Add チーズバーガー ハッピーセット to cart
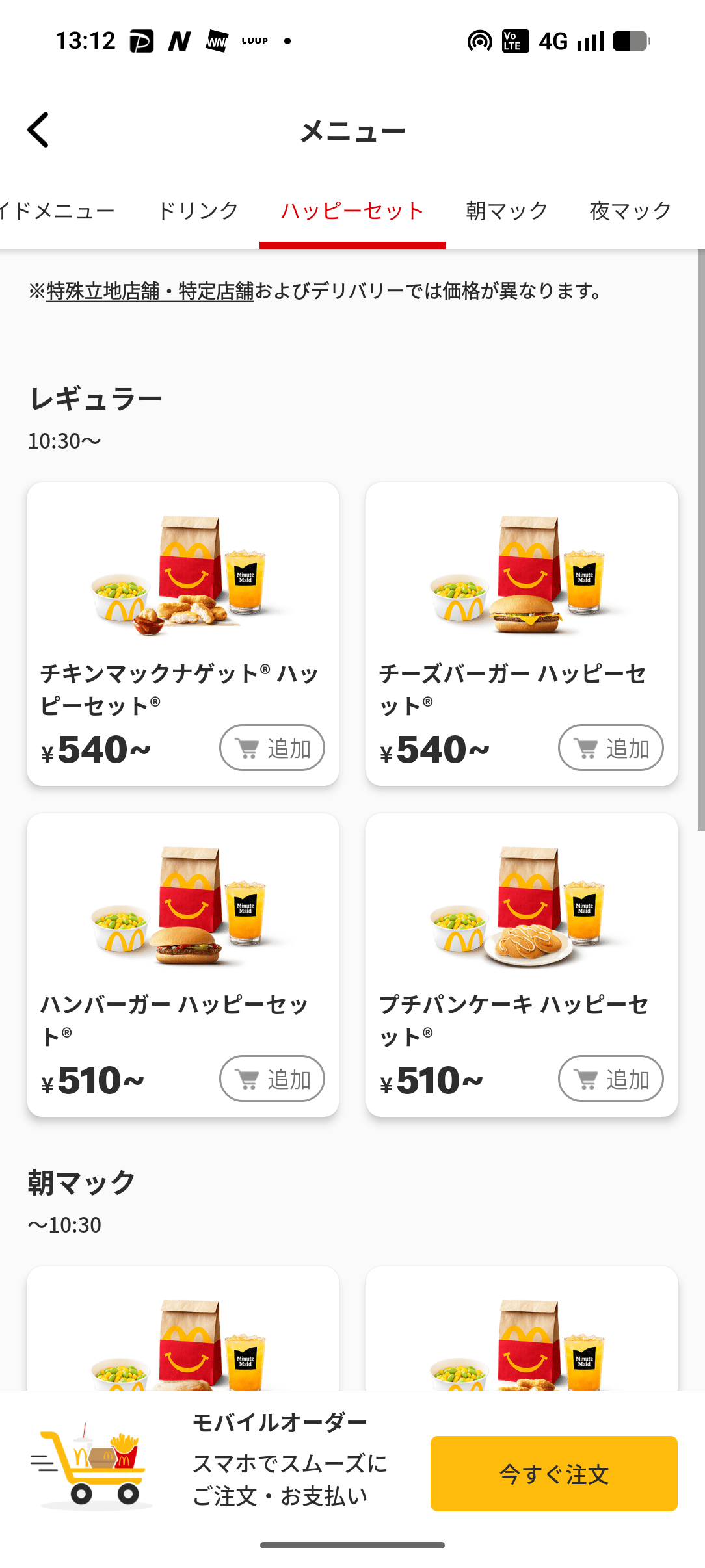 [x=611, y=748]
